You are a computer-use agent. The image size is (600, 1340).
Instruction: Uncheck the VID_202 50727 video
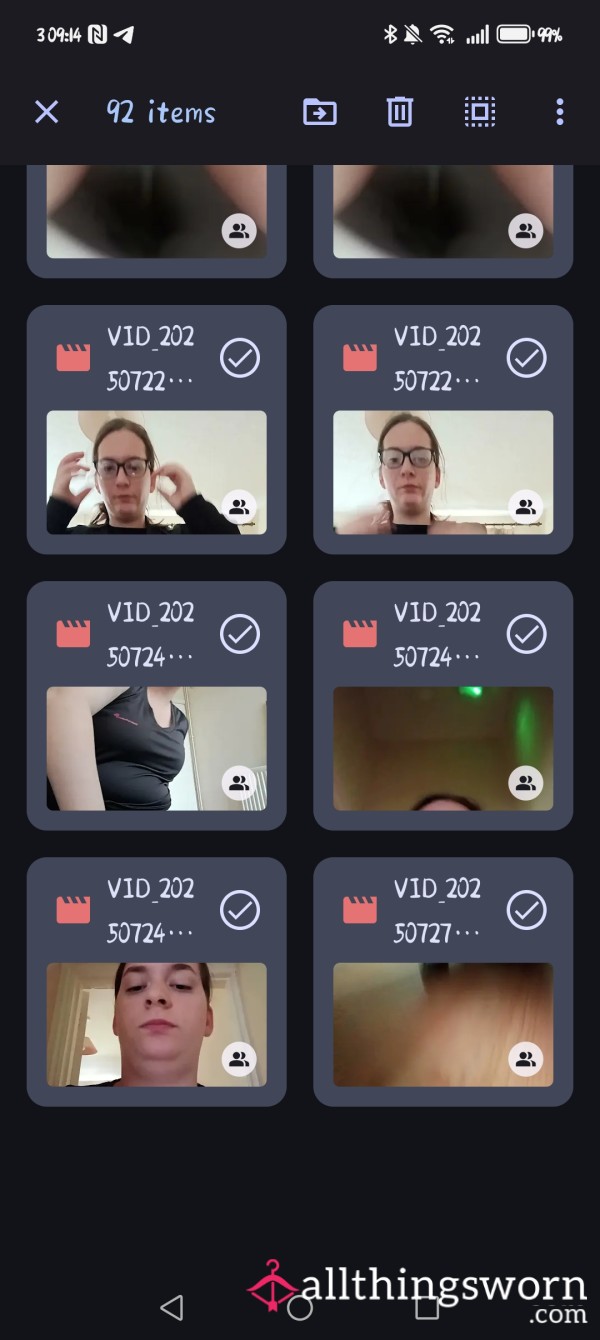click(526, 910)
